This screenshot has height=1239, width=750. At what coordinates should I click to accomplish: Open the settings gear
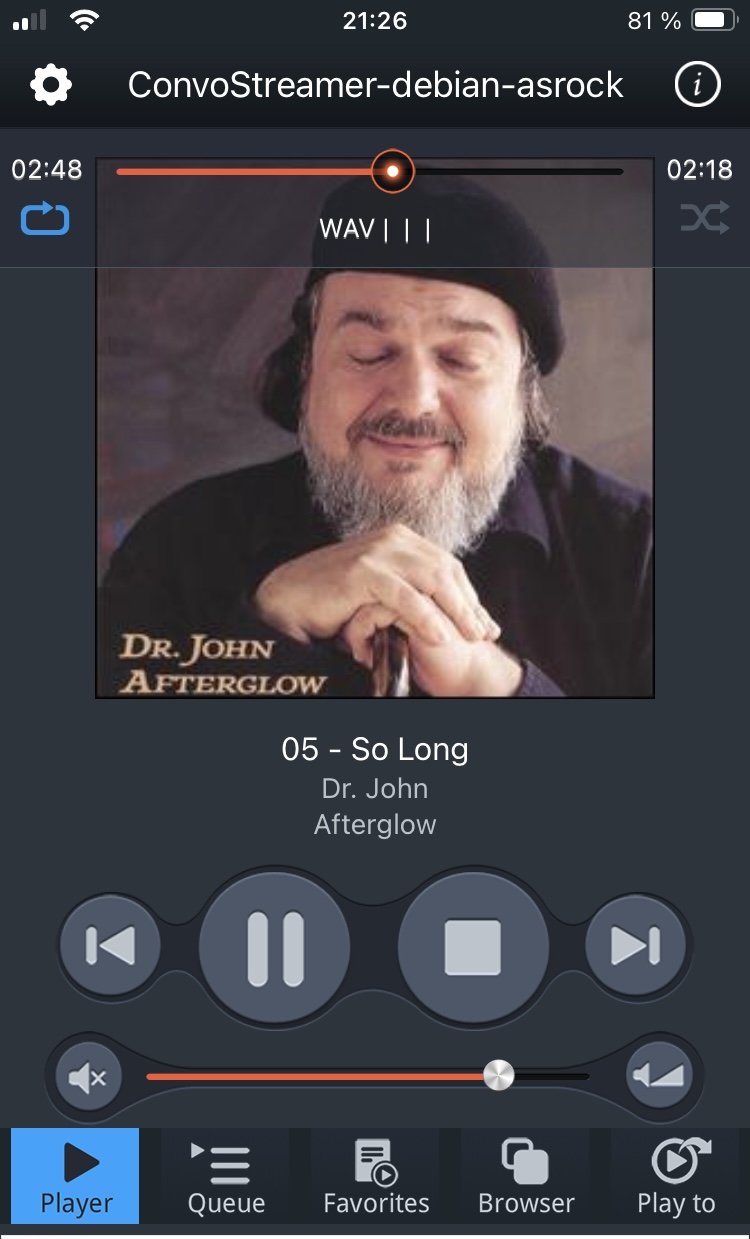(x=51, y=85)
